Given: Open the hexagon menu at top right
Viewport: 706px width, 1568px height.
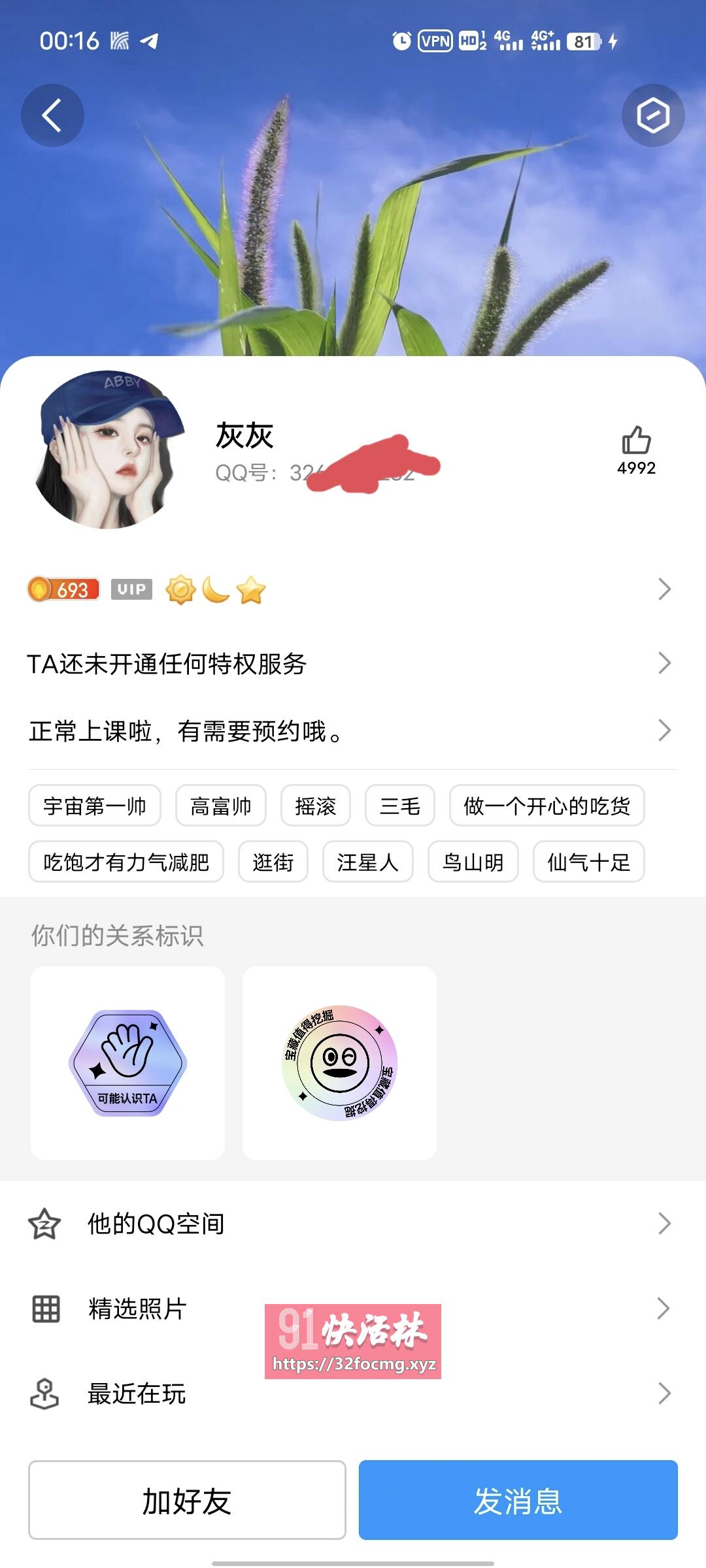Looking at the screenshot, I should coord(653,114).
